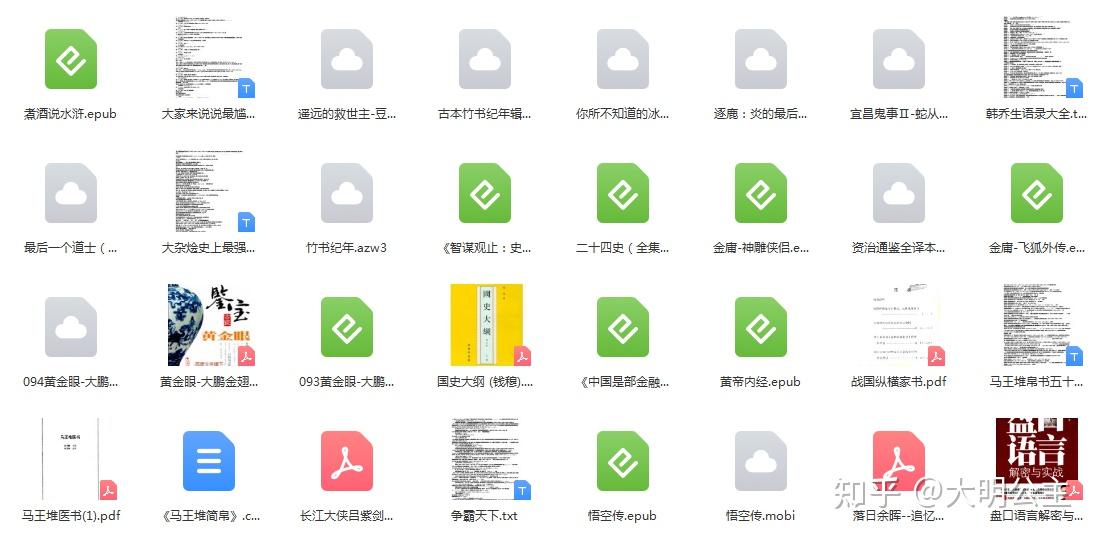The image size is (1100, 540).
Task: Open the 《马王堆简帛》 document
Action: [208, 462]
